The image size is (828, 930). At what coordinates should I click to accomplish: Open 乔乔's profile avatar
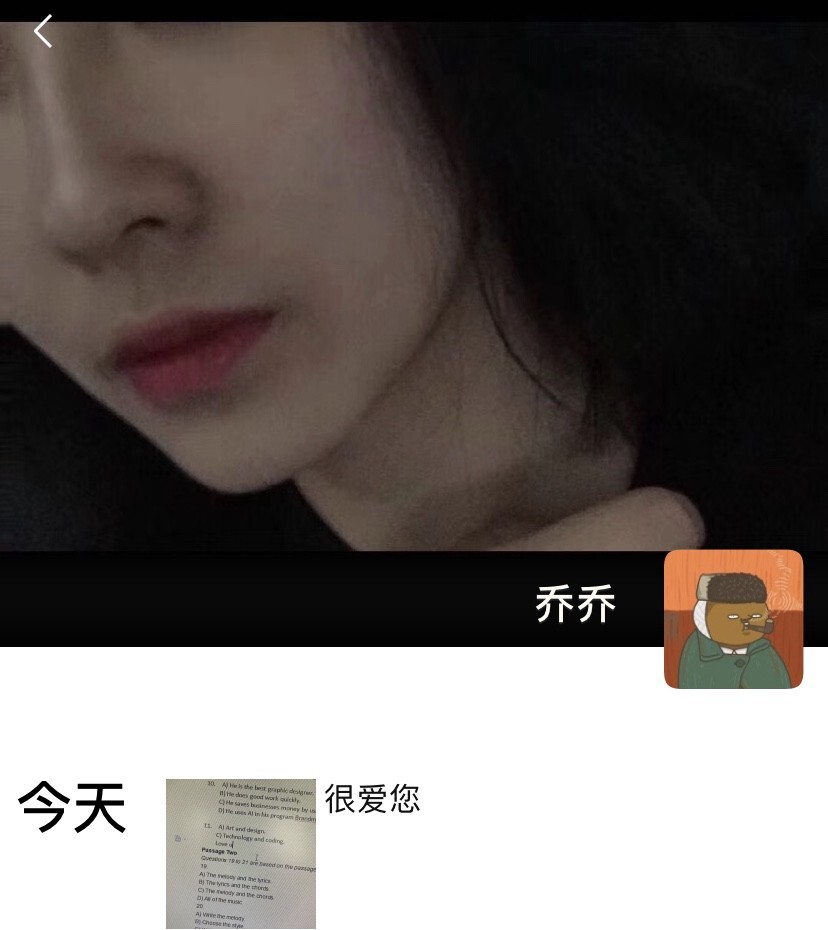[733, 619]
